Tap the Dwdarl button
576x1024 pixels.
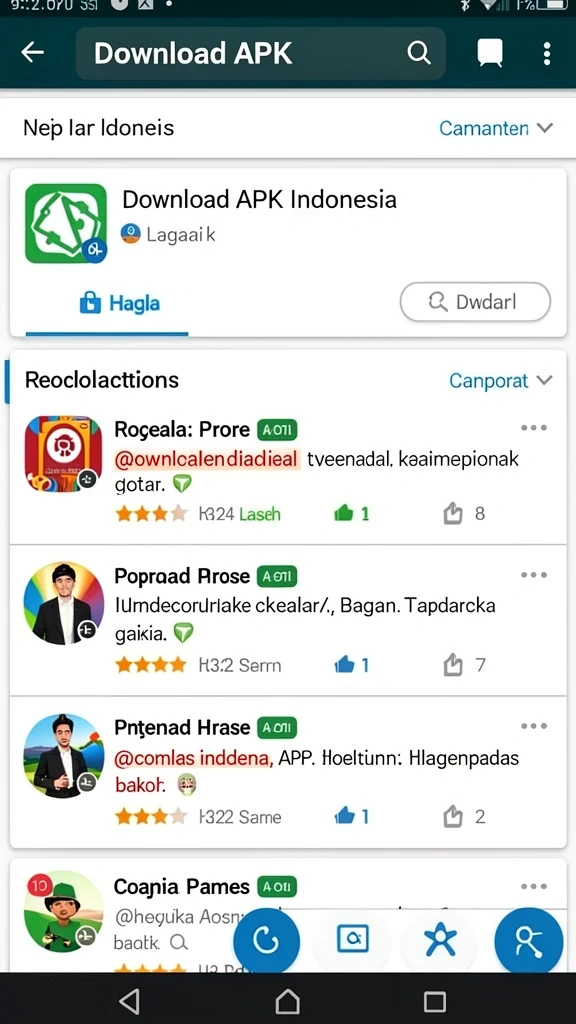click(x=475, y=302)
